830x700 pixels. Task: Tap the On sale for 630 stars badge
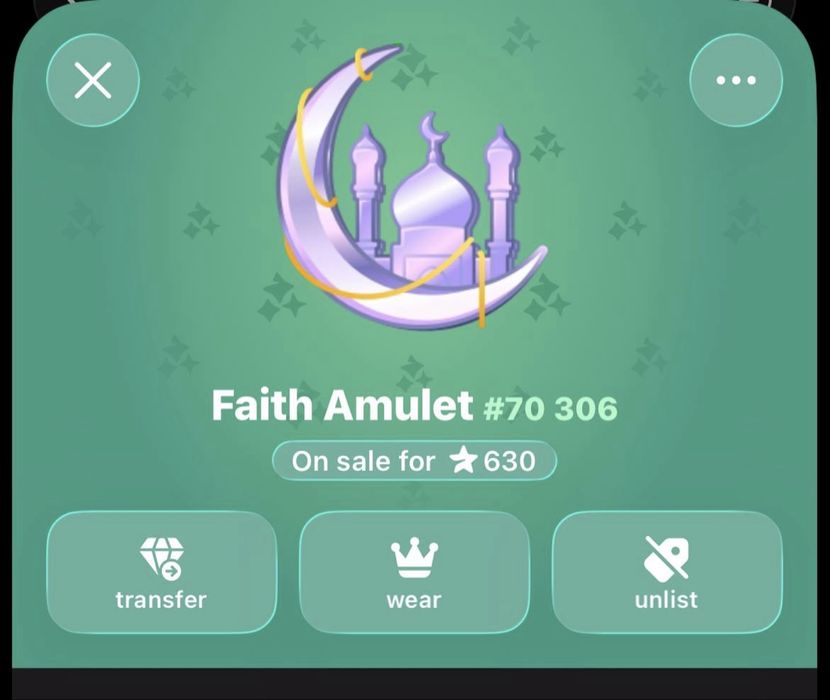(414, 461)
